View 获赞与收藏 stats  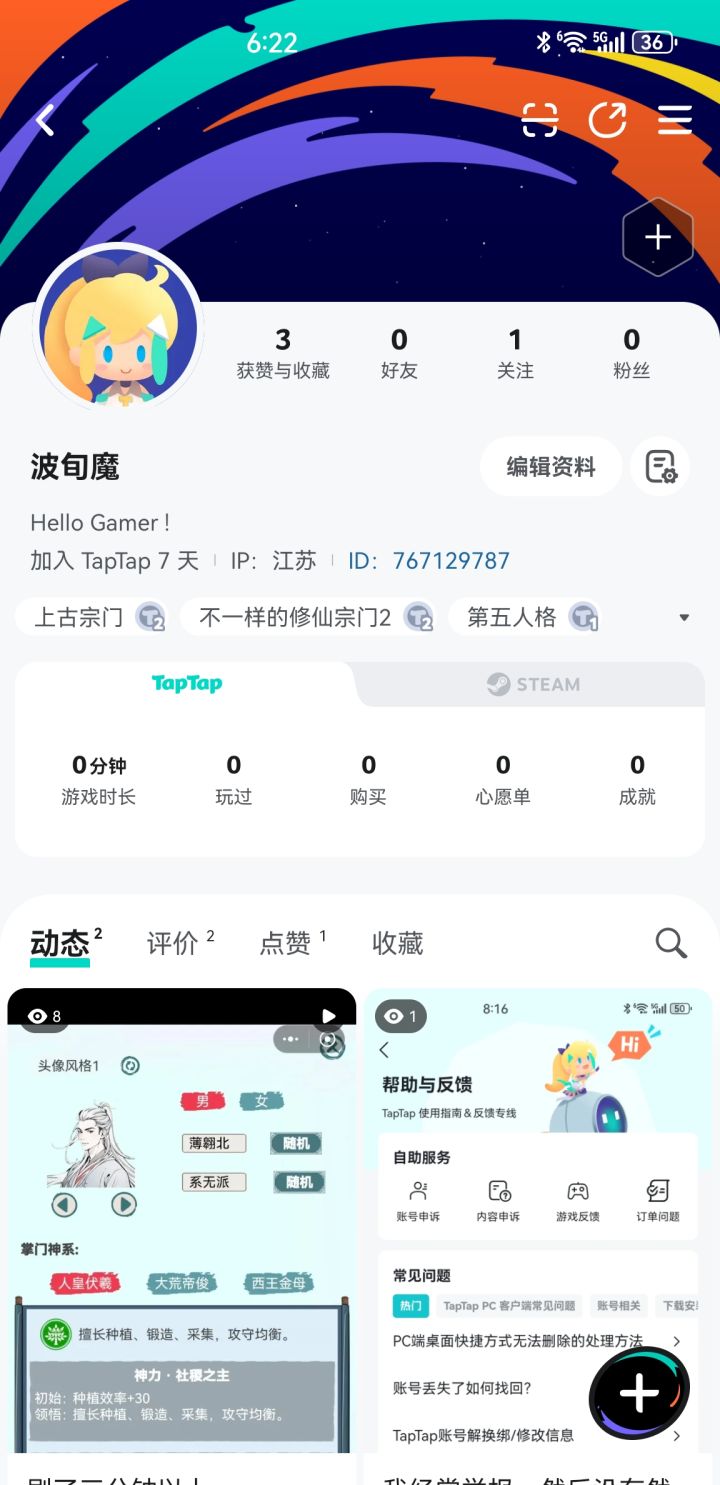pyautogui.click(x=283, y=354)
